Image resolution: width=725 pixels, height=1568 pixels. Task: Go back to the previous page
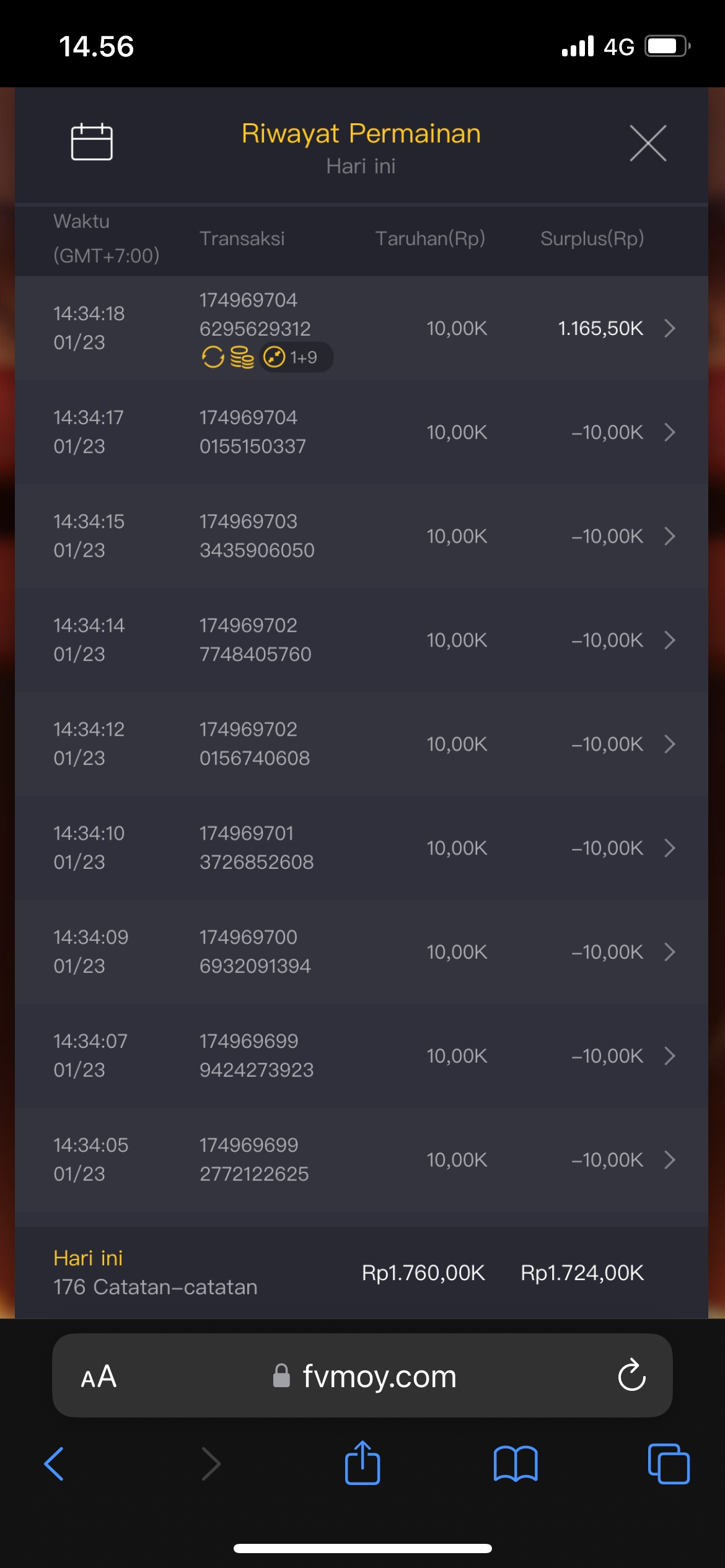pyautogui.click(x=55, y=1464)
